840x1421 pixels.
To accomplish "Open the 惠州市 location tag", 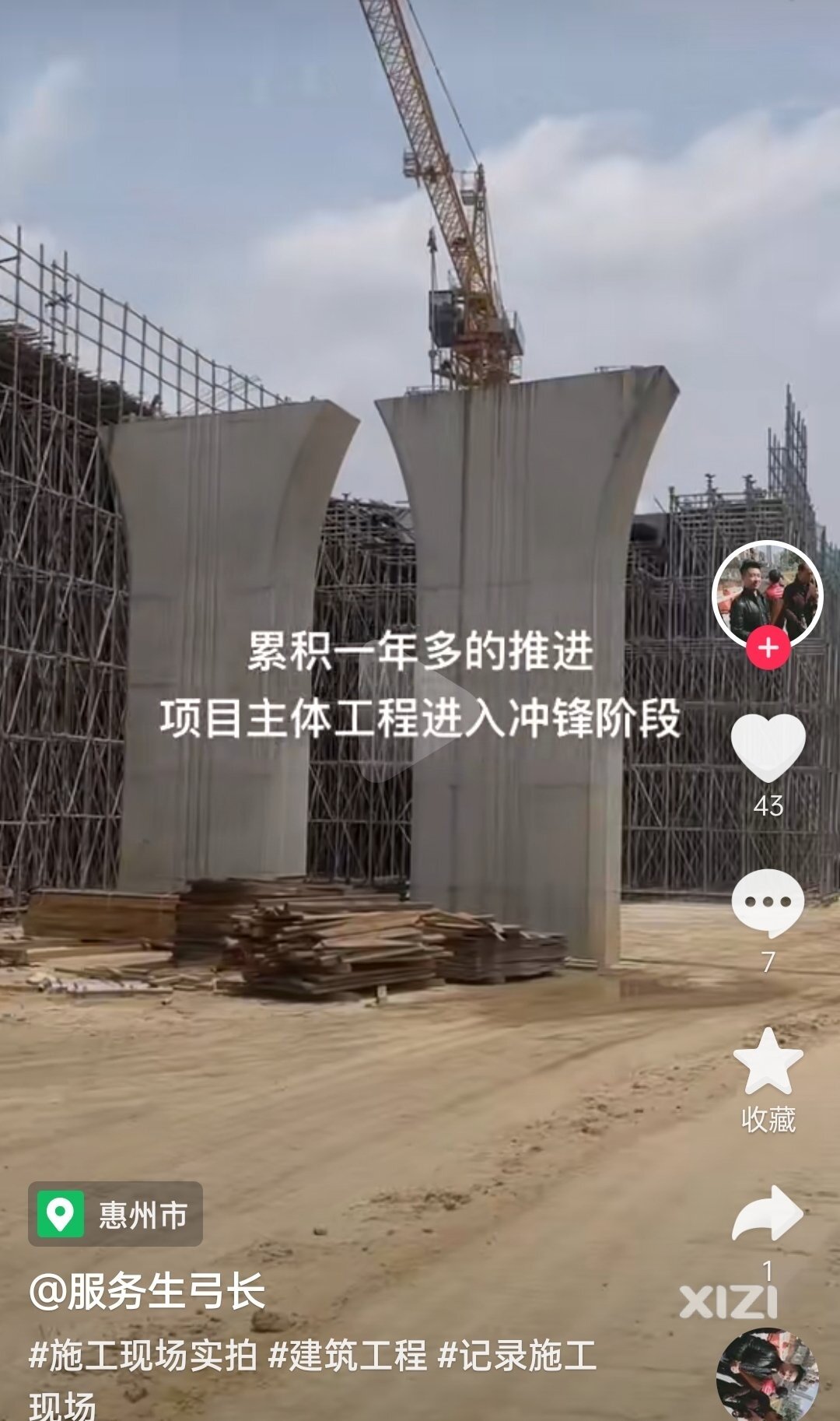I will [x=116, y=1214].
